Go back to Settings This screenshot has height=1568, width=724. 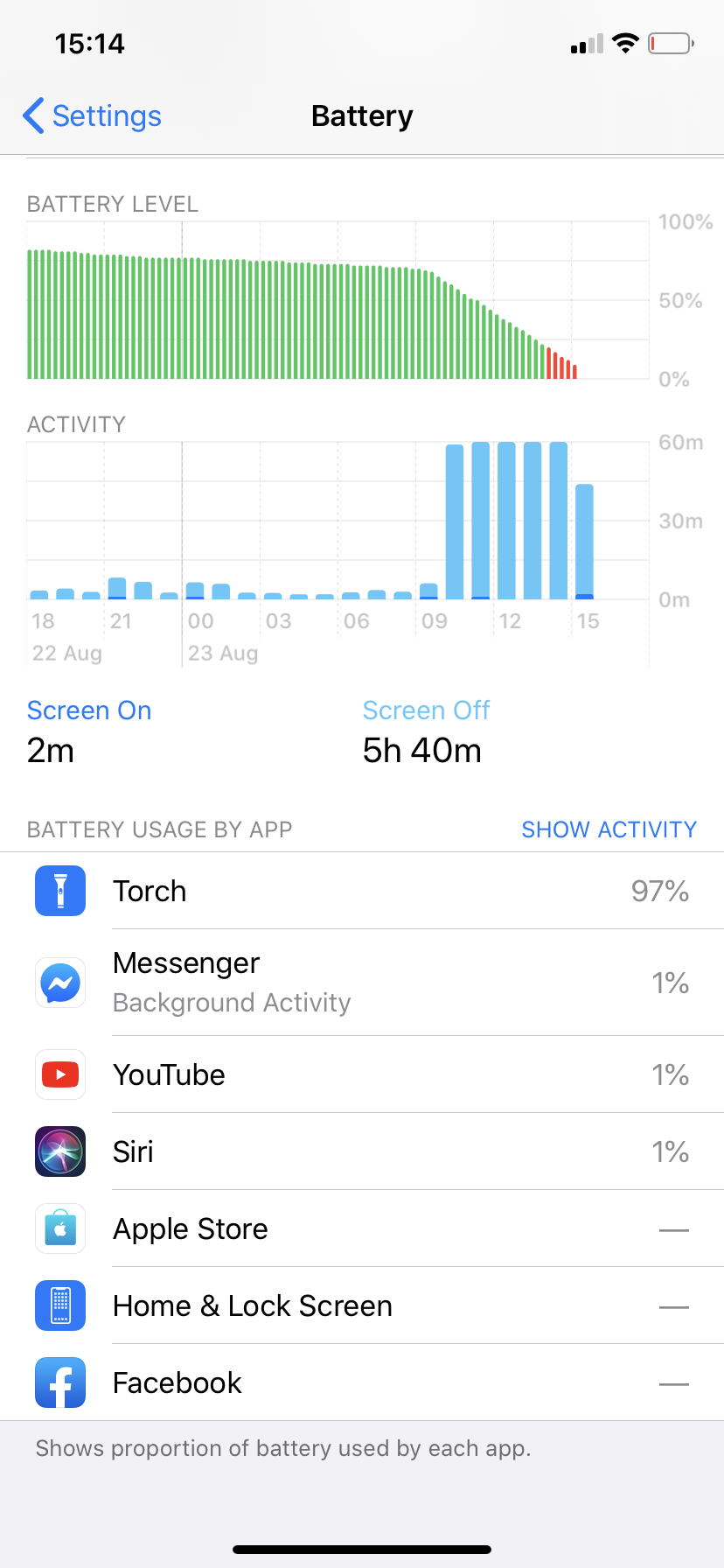[x=93, y=115]
